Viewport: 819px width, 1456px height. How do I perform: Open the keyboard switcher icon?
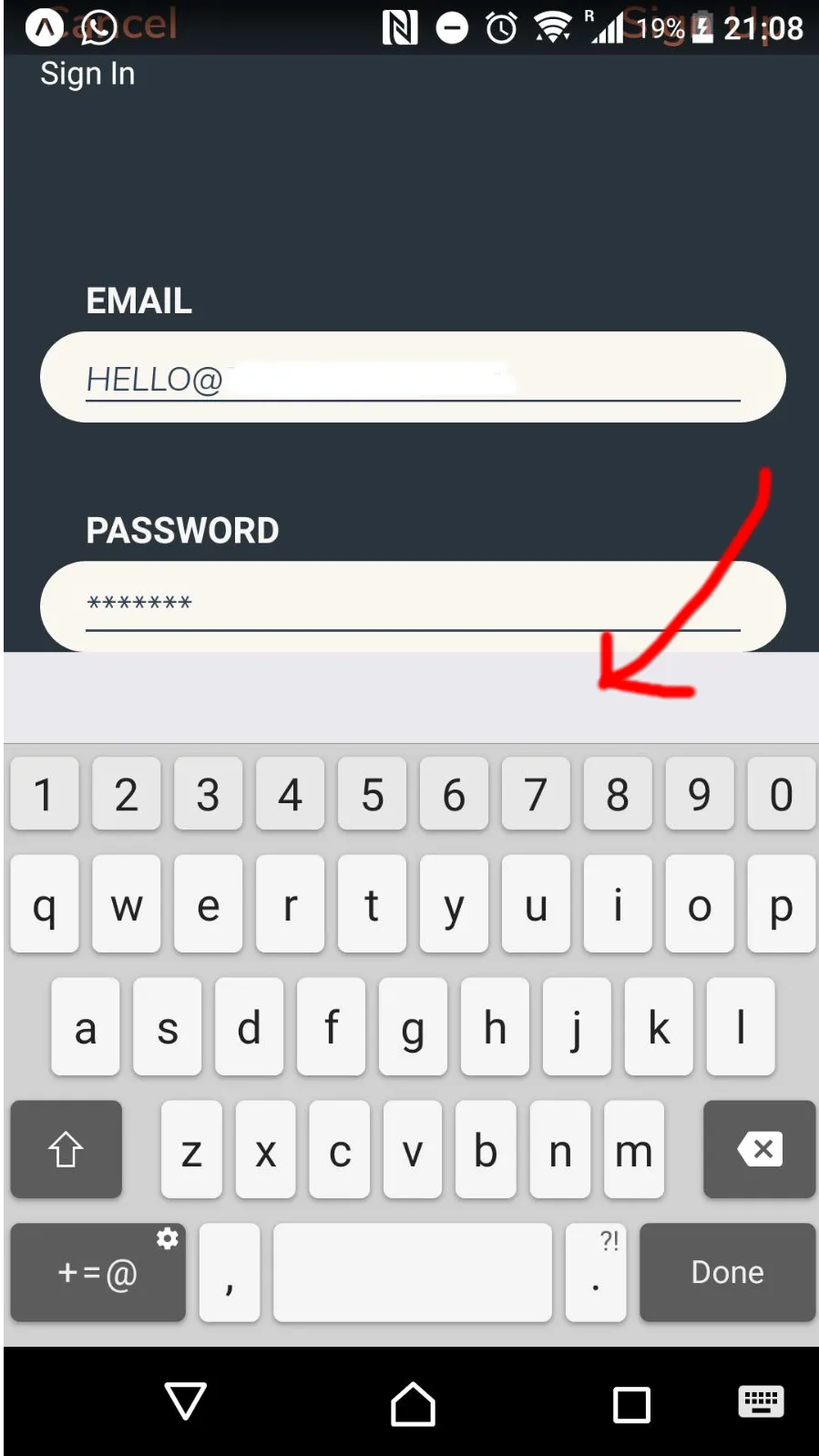[760, 1402]
